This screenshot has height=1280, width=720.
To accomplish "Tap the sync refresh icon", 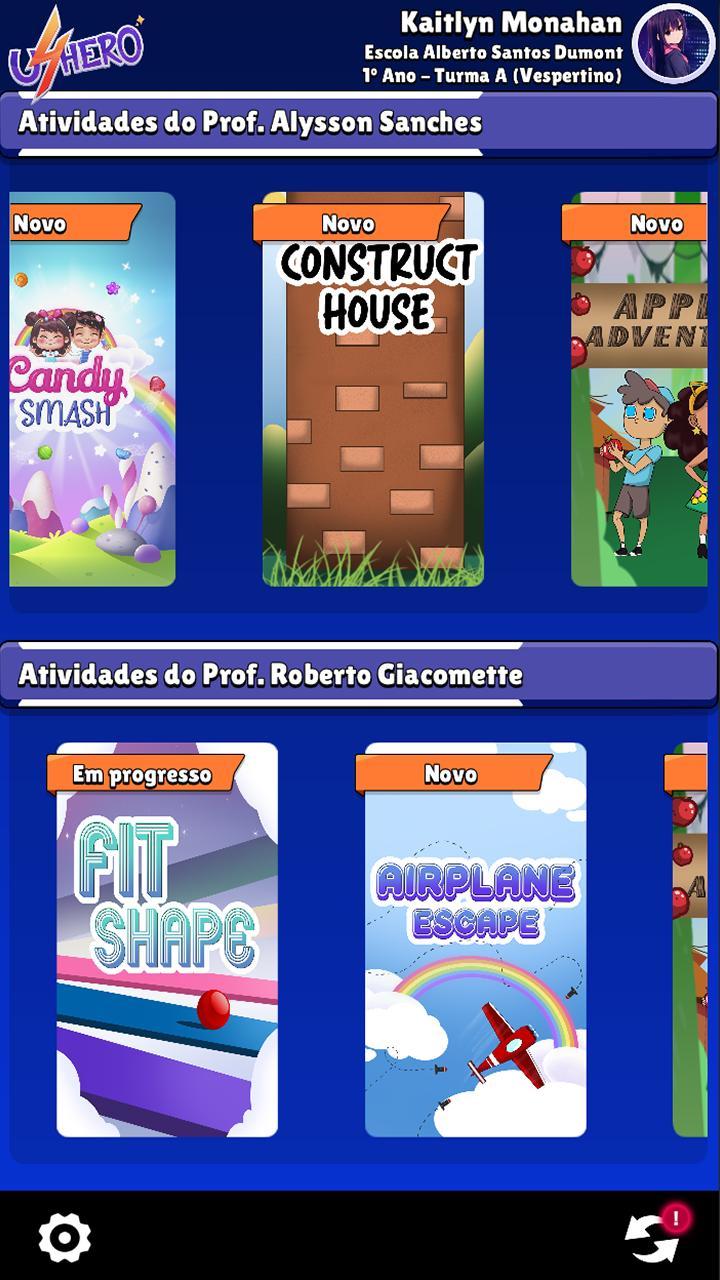I will coord(652,1238).
